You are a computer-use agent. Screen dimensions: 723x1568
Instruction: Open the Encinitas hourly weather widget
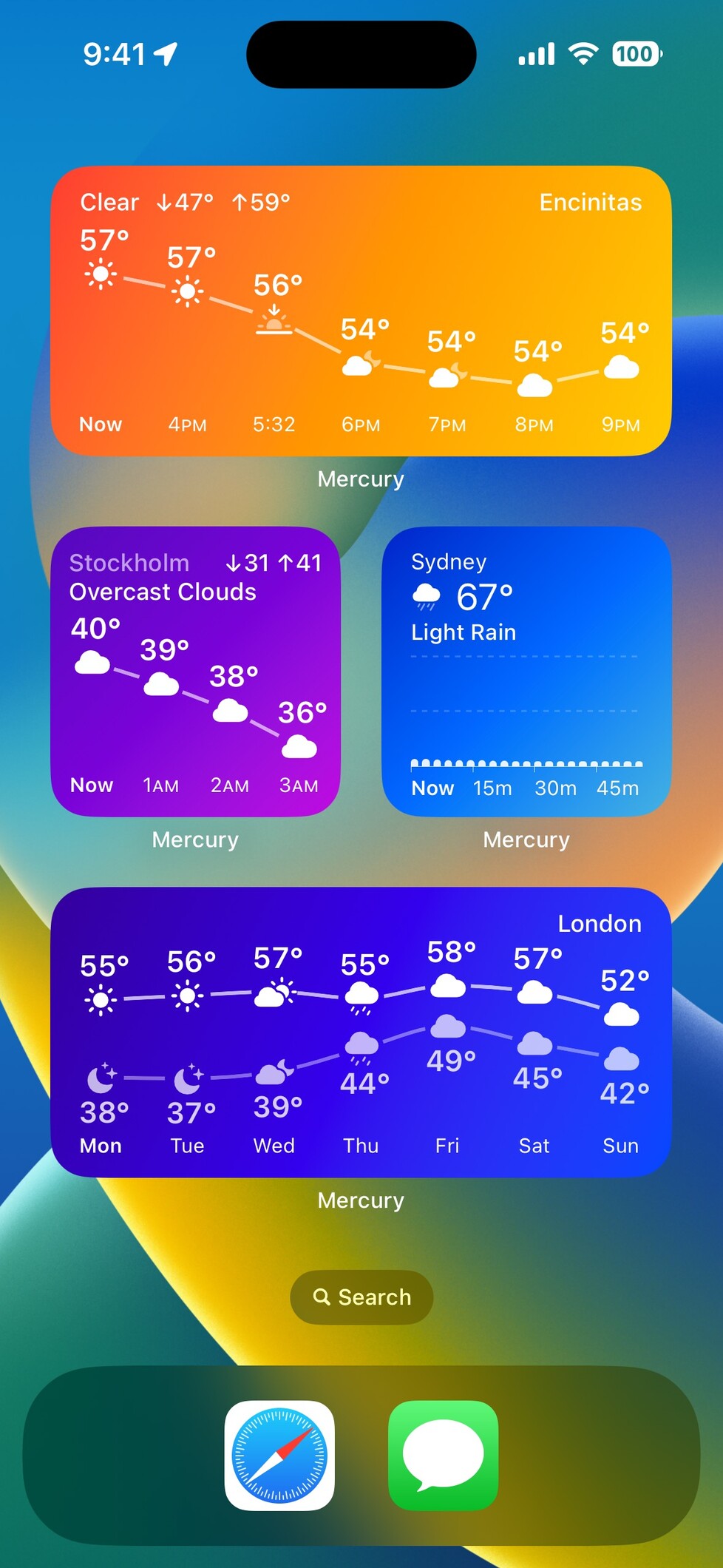pyautogui.click(x=361, y=311)
